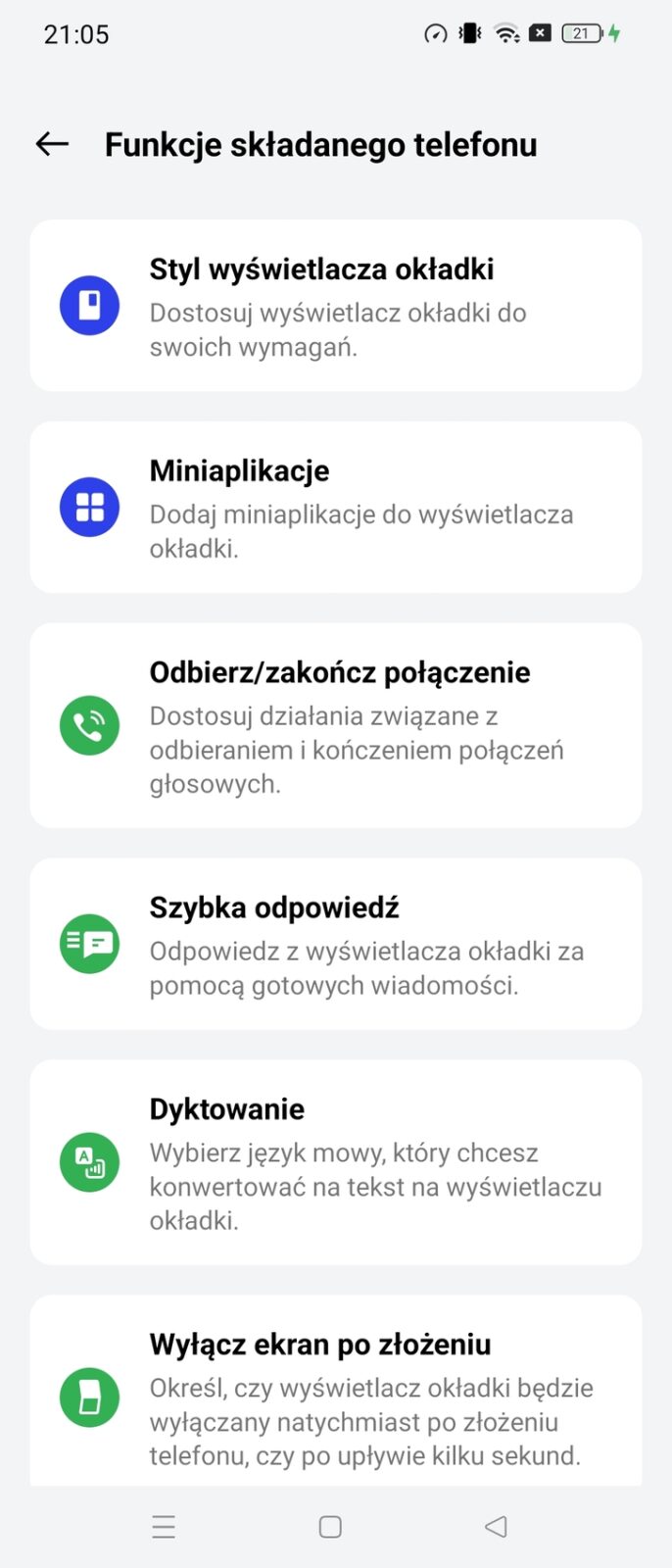Open Styl wyświetlacza okładki settings
The width and height of the screenshot is (672, 1568).
[336, 306]
